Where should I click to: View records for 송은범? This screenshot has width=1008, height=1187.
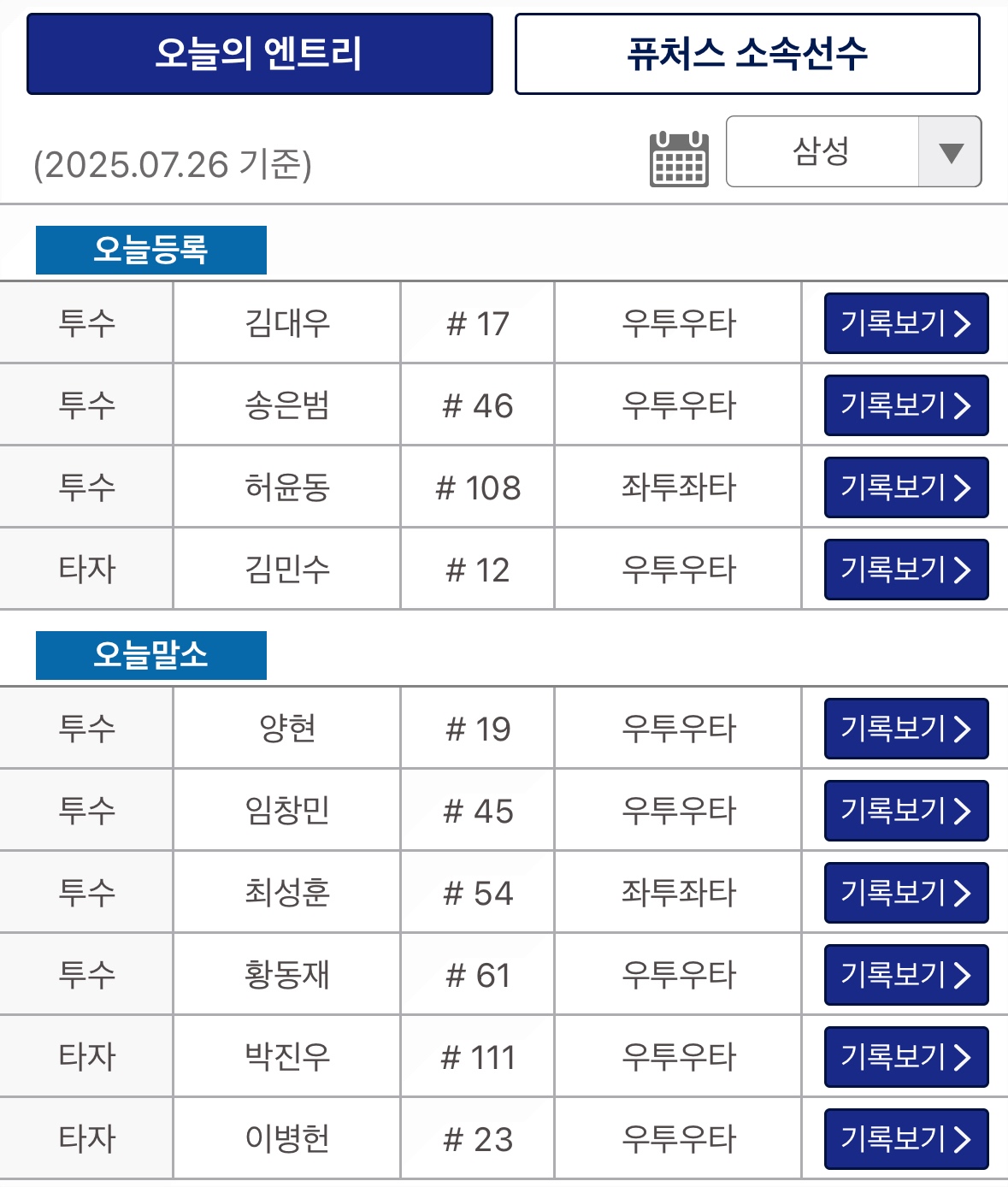[905, 405]
